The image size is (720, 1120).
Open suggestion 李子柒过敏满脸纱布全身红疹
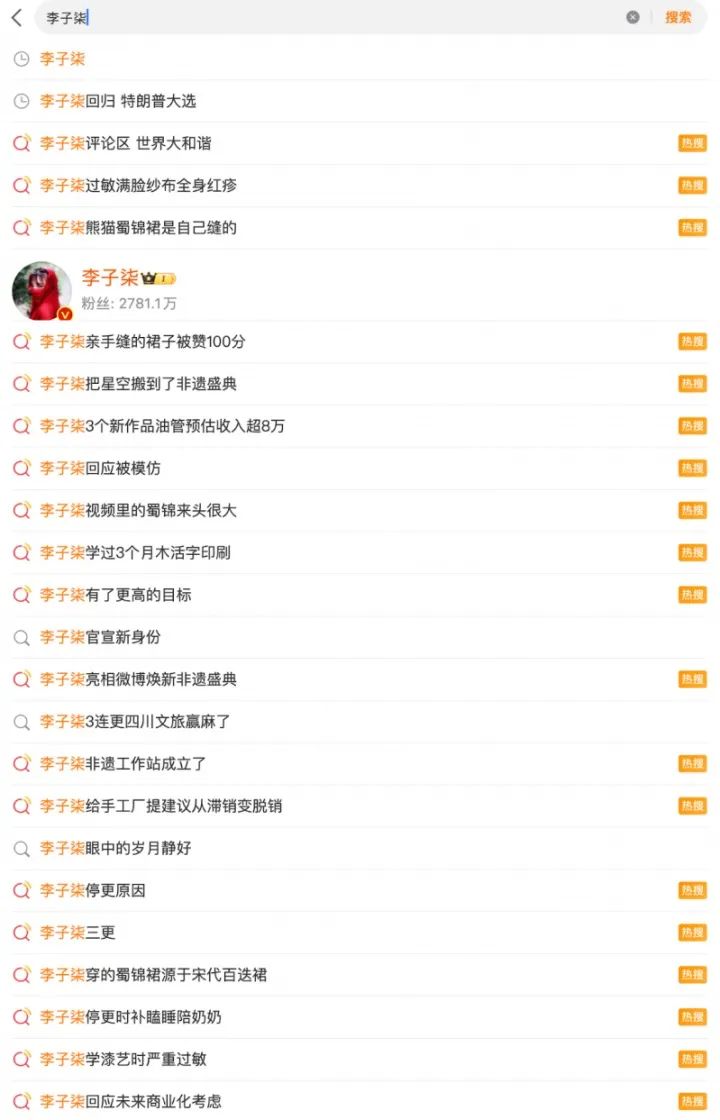pos(138,185)
